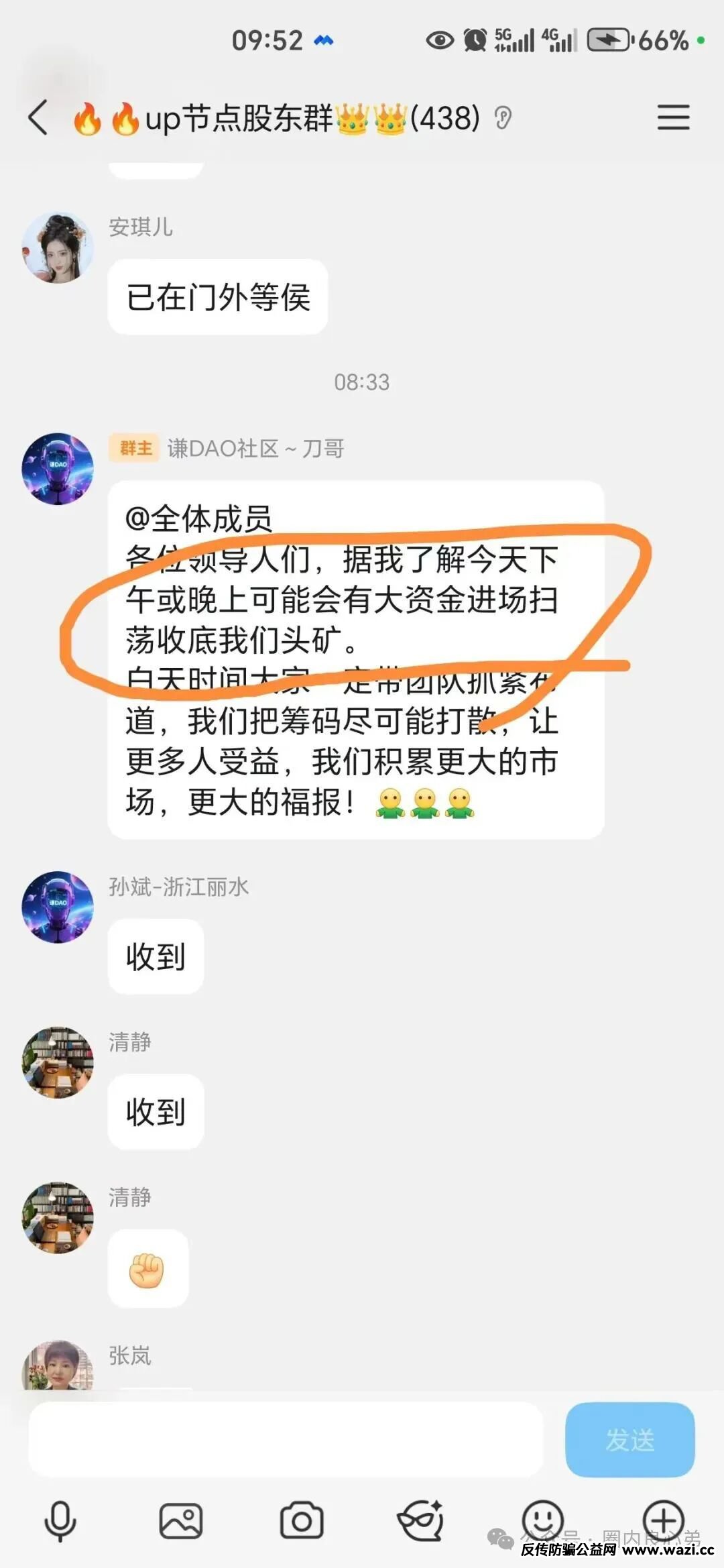Open the group settings menu
Image resolution: width=724 pixels, height=1568 pixels.
[673, 118]
